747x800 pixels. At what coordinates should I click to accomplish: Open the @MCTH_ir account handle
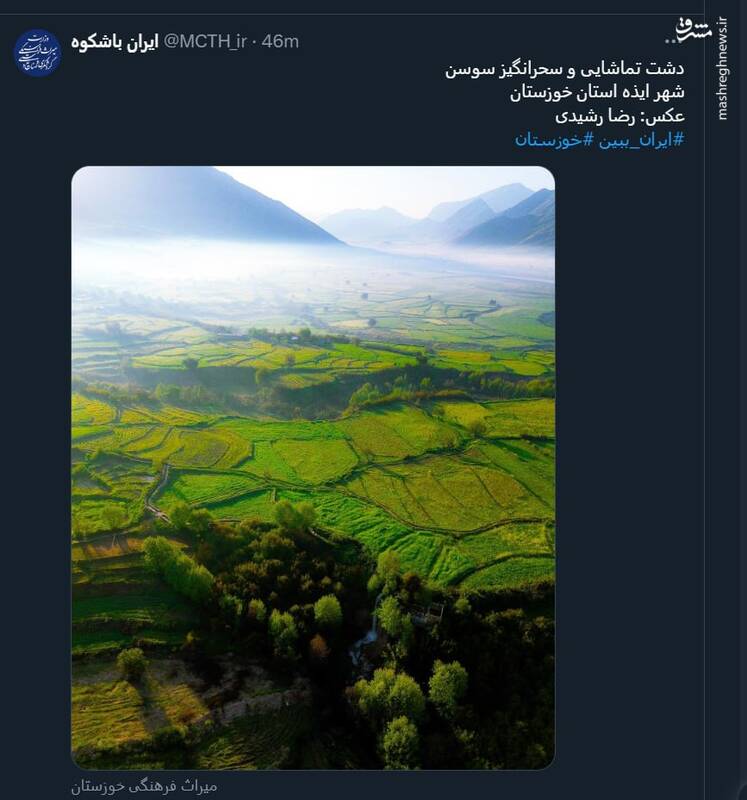point(203,41)
